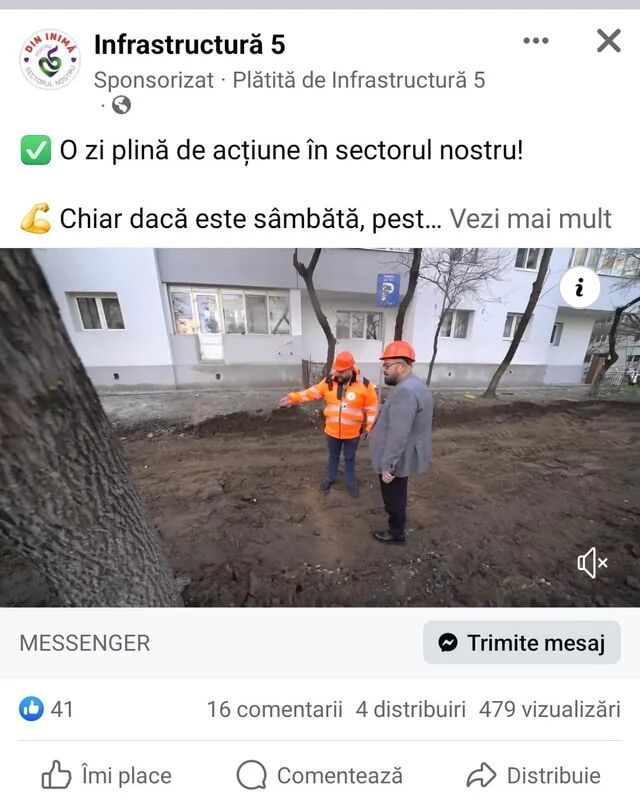Play the sponsored video
Image resolution: width=640 pixels, height=807 pixels.
click(x=320, y=428)
